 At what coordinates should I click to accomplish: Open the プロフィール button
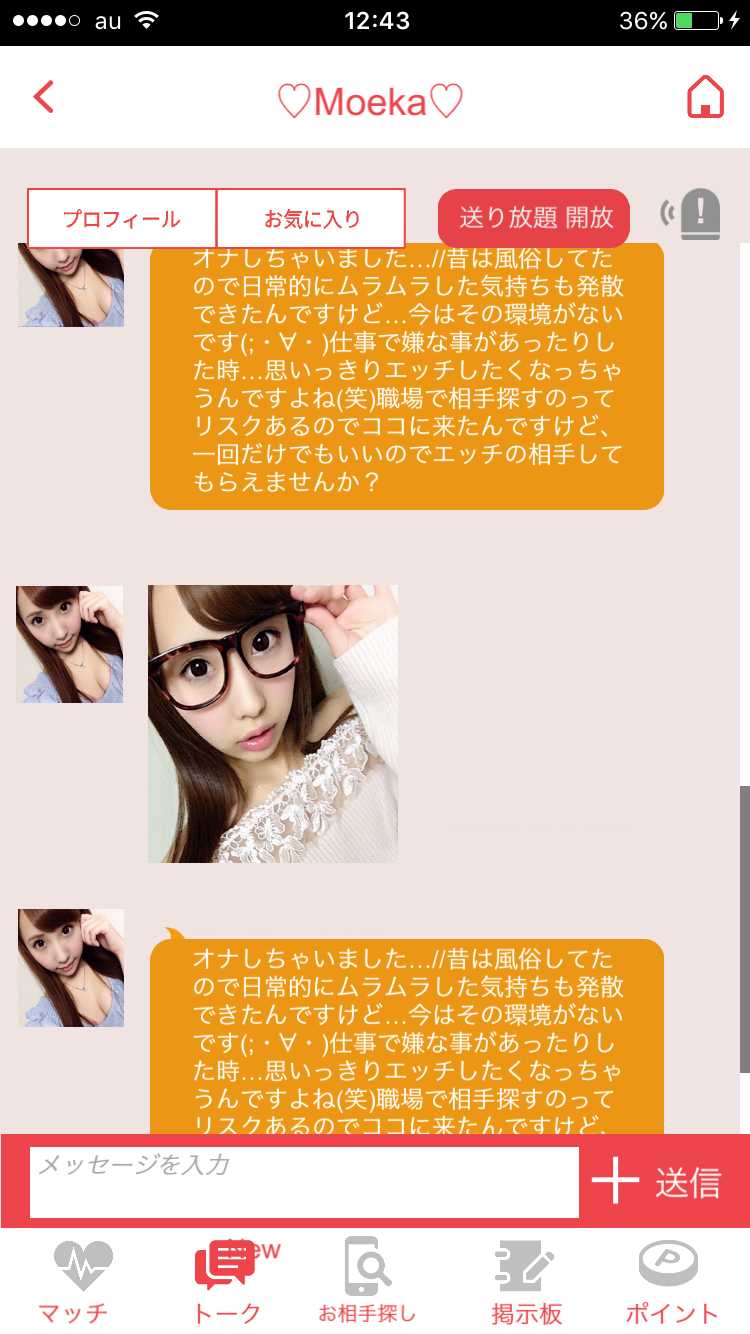(x=122, y=218)
